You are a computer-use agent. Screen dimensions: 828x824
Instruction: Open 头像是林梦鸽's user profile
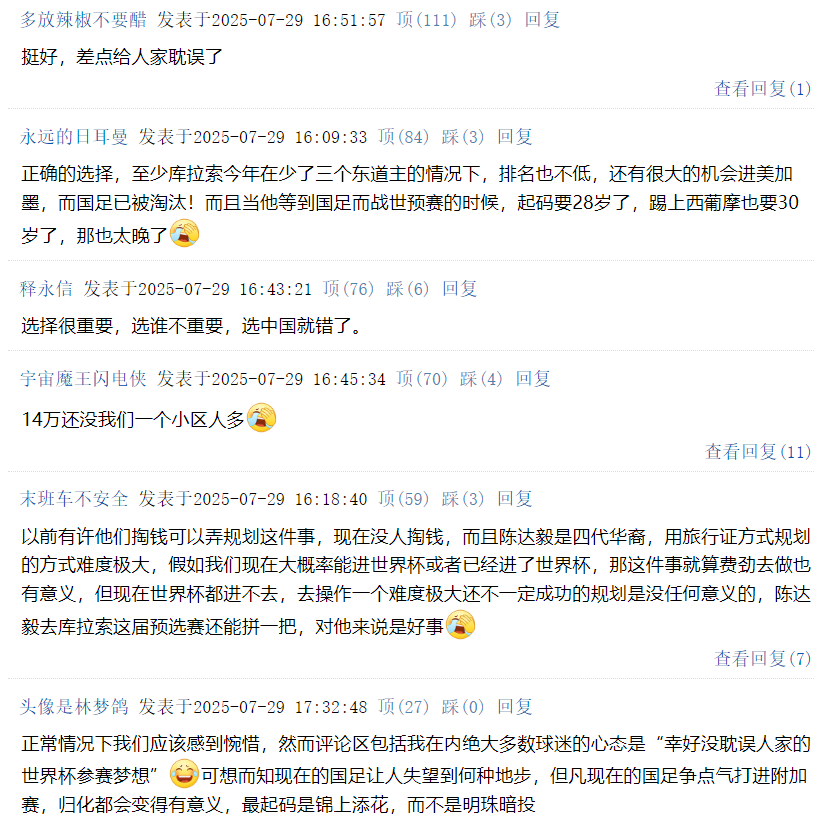point(74,707)
